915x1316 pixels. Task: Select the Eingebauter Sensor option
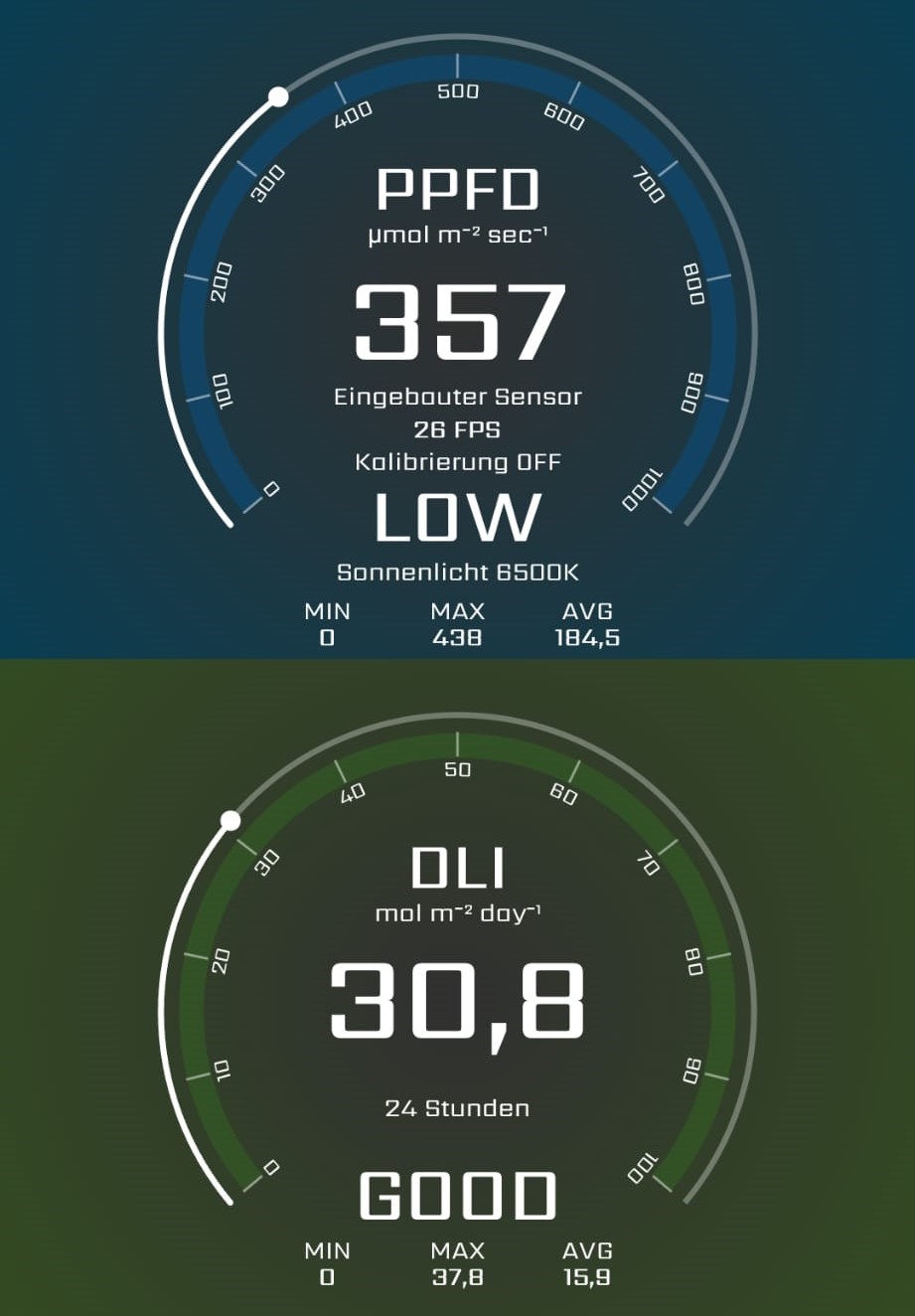tap(457, 397)
